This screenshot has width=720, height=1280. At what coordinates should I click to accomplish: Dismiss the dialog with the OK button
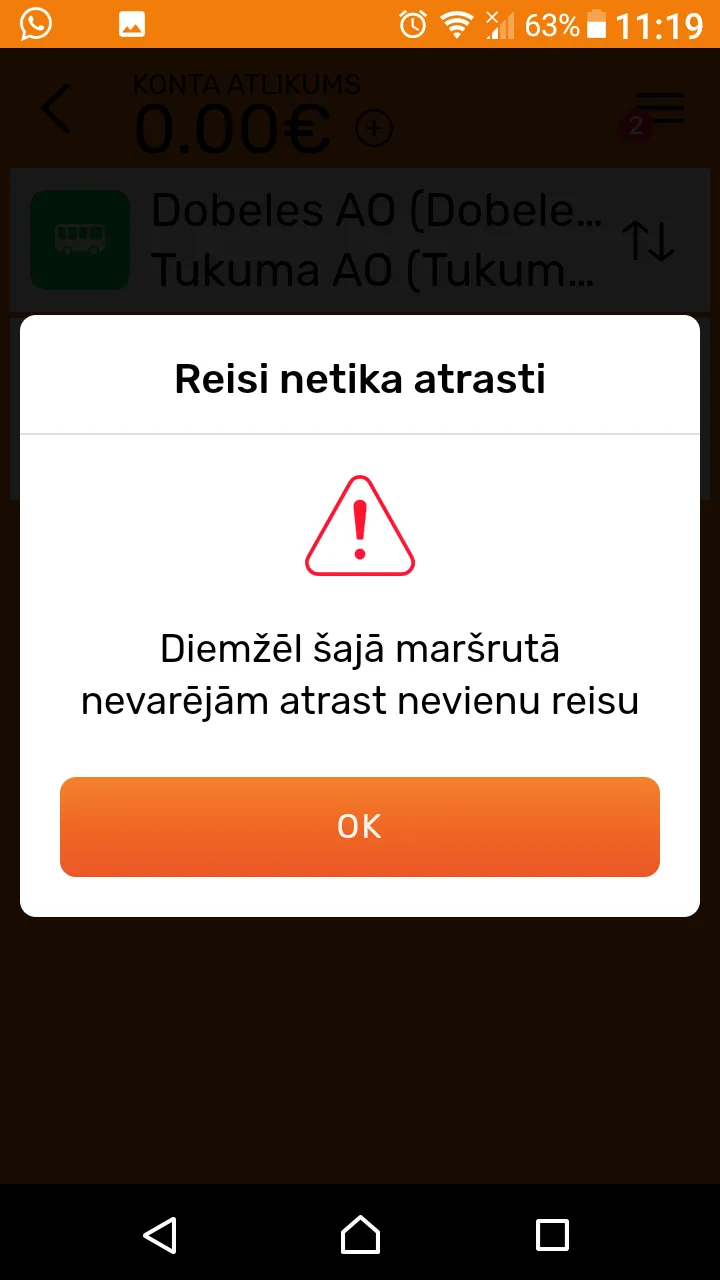coord(360,827)
